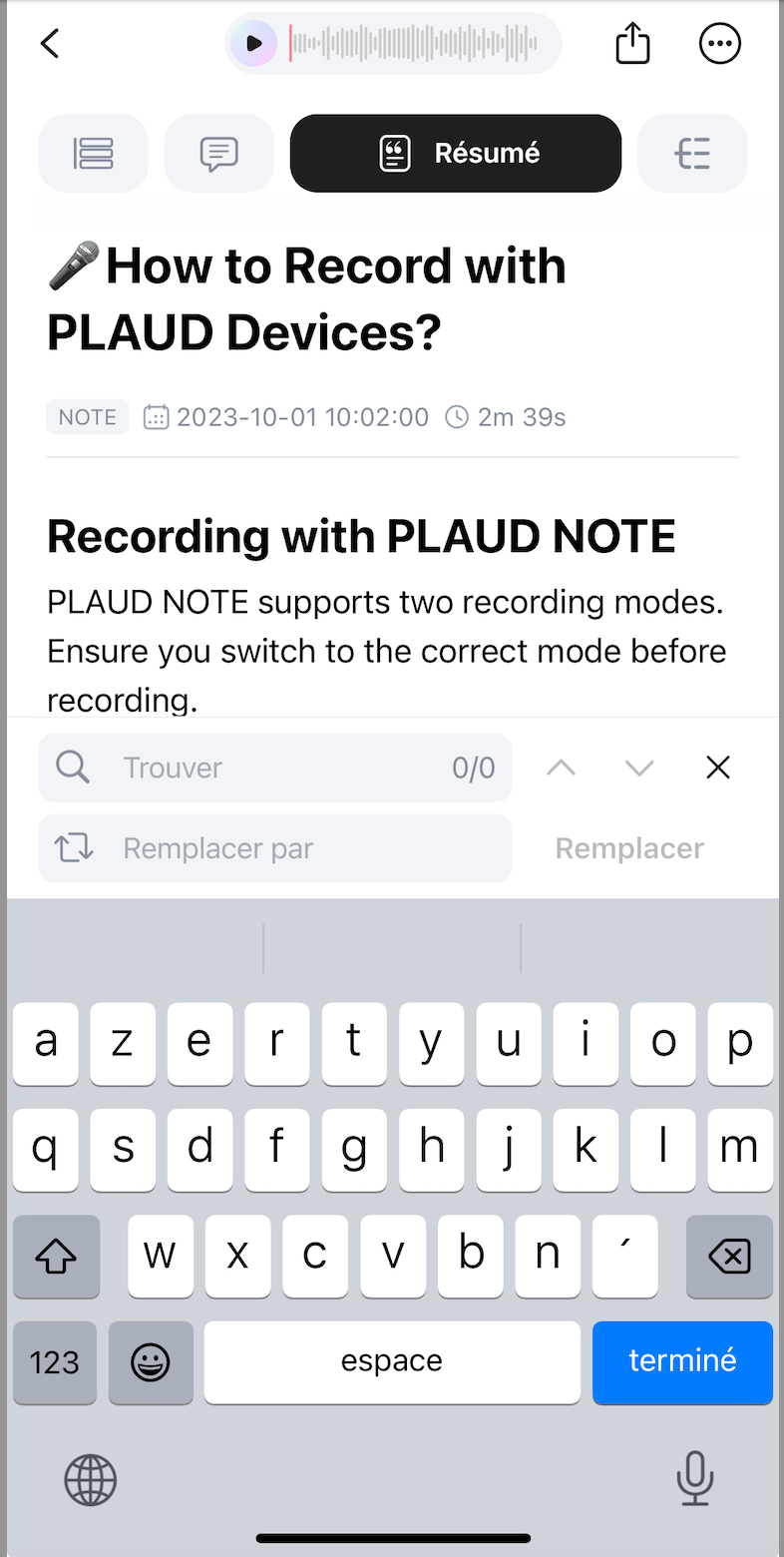
Task: Switch to the chat bubble tab
Action: [218, 154]
